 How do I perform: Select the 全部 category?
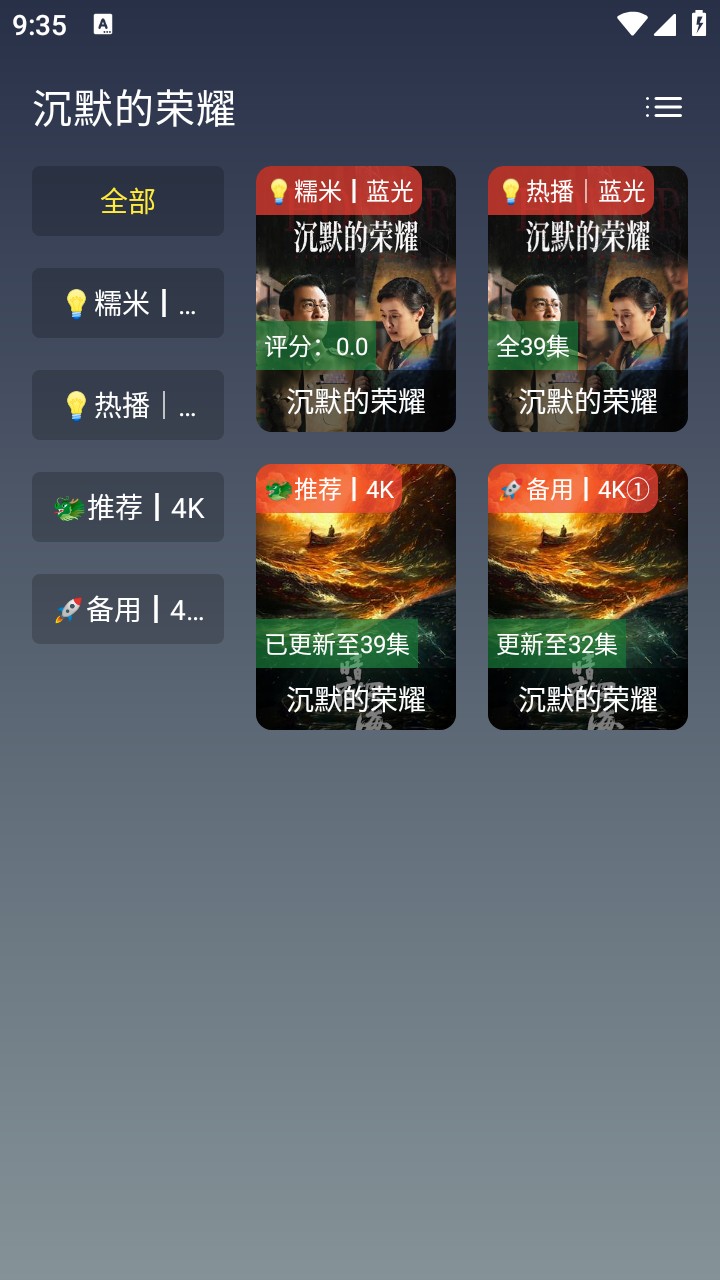(127, 200)
